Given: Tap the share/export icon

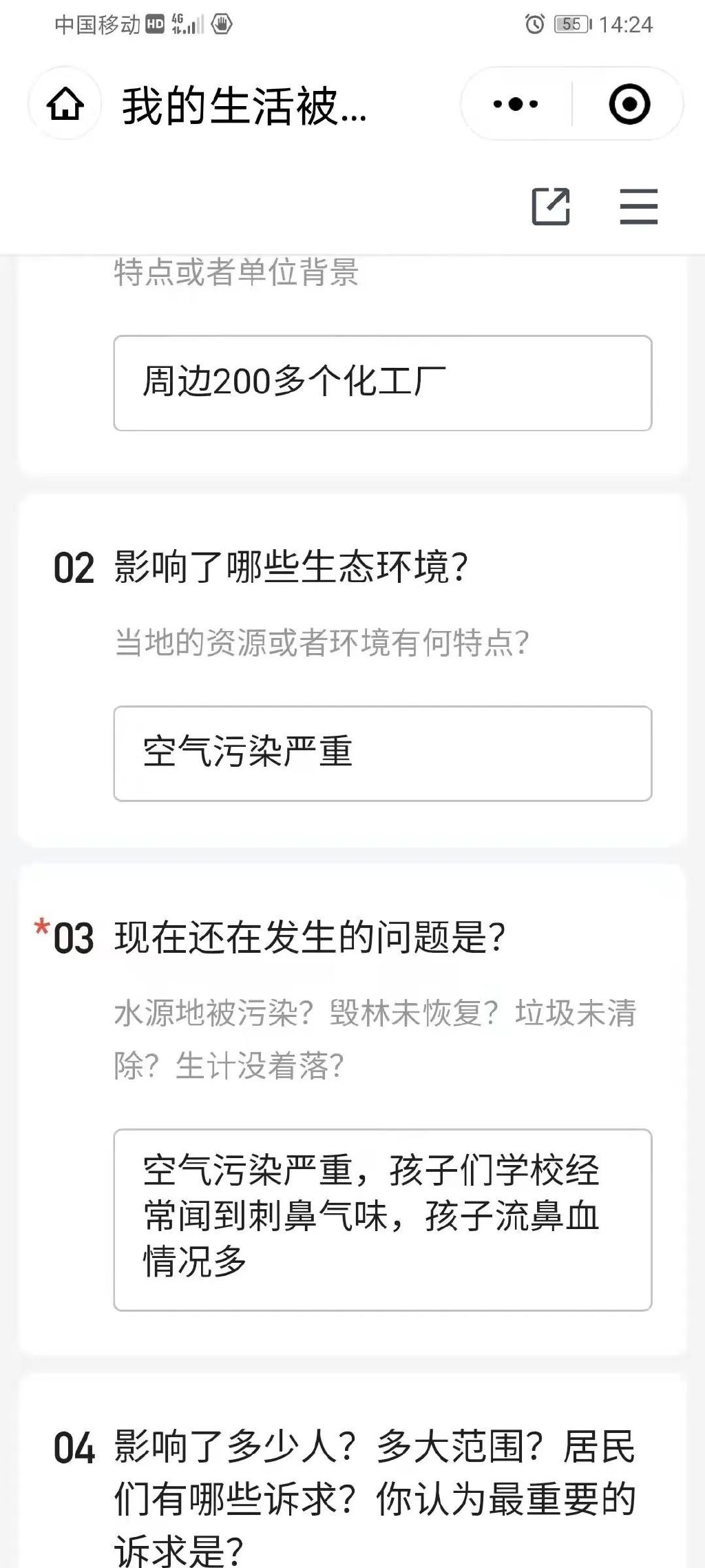Looking at the screenshot, I should (x=551, y=206).
